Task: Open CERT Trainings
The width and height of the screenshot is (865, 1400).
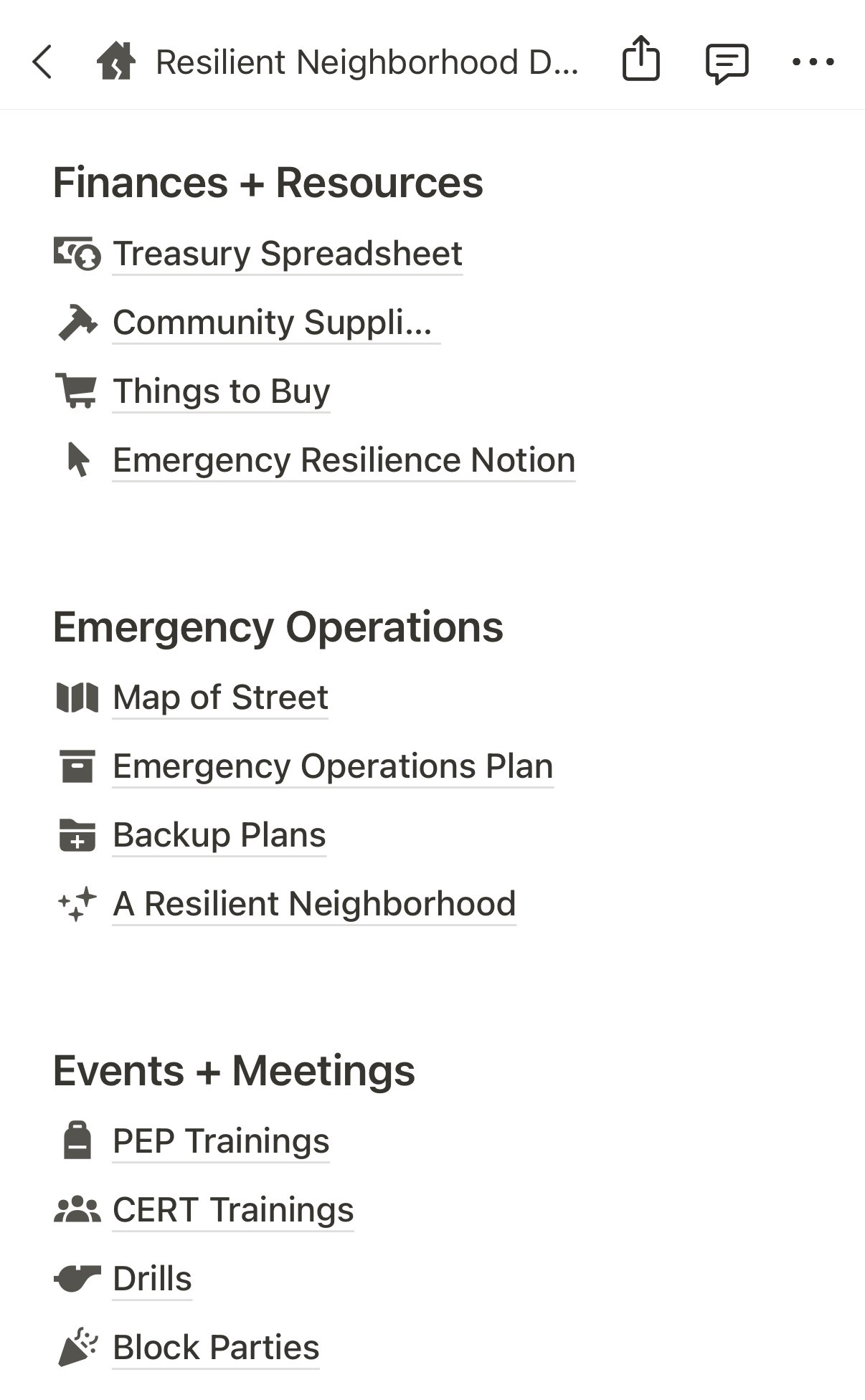Action: [234, 1210]
